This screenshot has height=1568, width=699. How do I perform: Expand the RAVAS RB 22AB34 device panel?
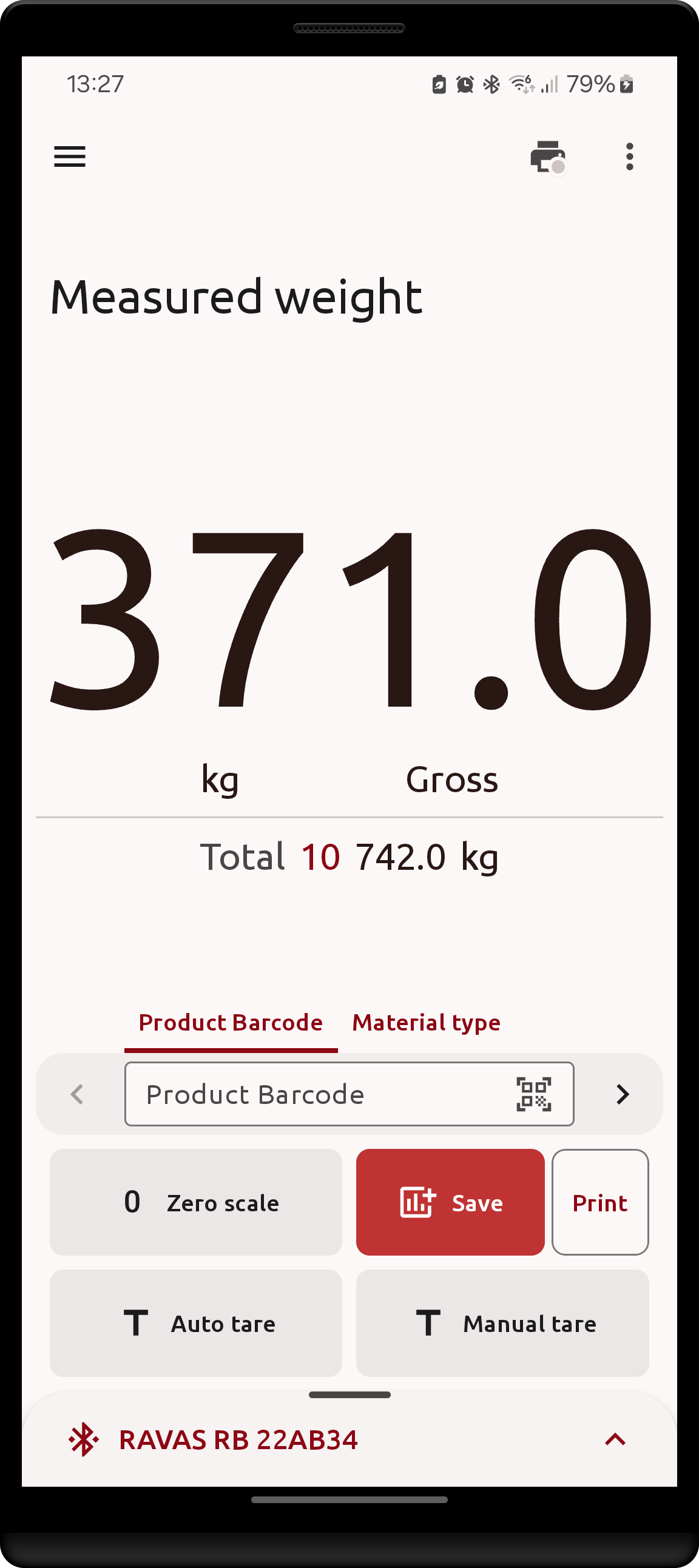click(615, 1439)
